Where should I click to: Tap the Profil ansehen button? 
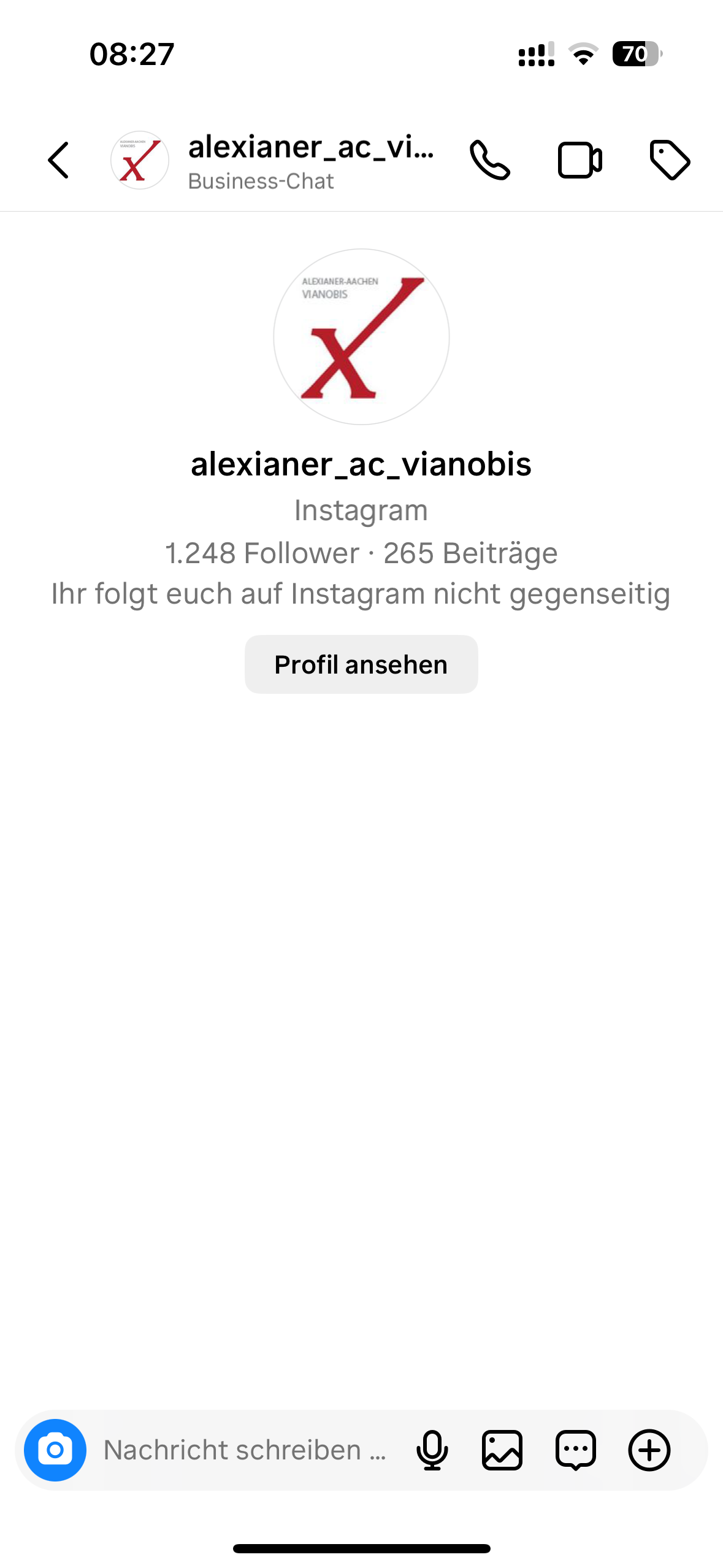click(x=361, y=664)
